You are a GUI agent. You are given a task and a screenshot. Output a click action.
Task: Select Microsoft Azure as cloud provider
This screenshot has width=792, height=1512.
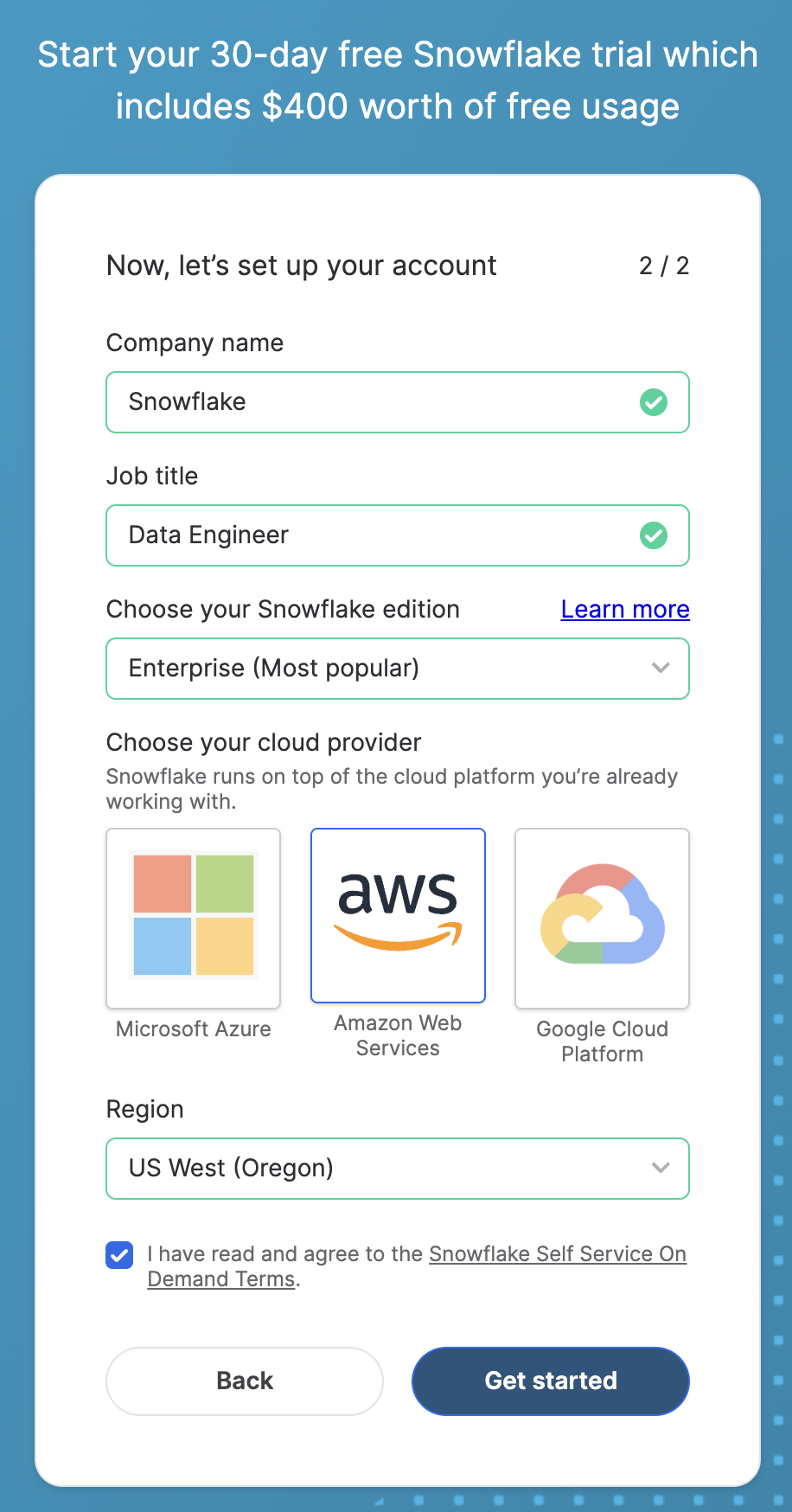[x=193, y=919]
